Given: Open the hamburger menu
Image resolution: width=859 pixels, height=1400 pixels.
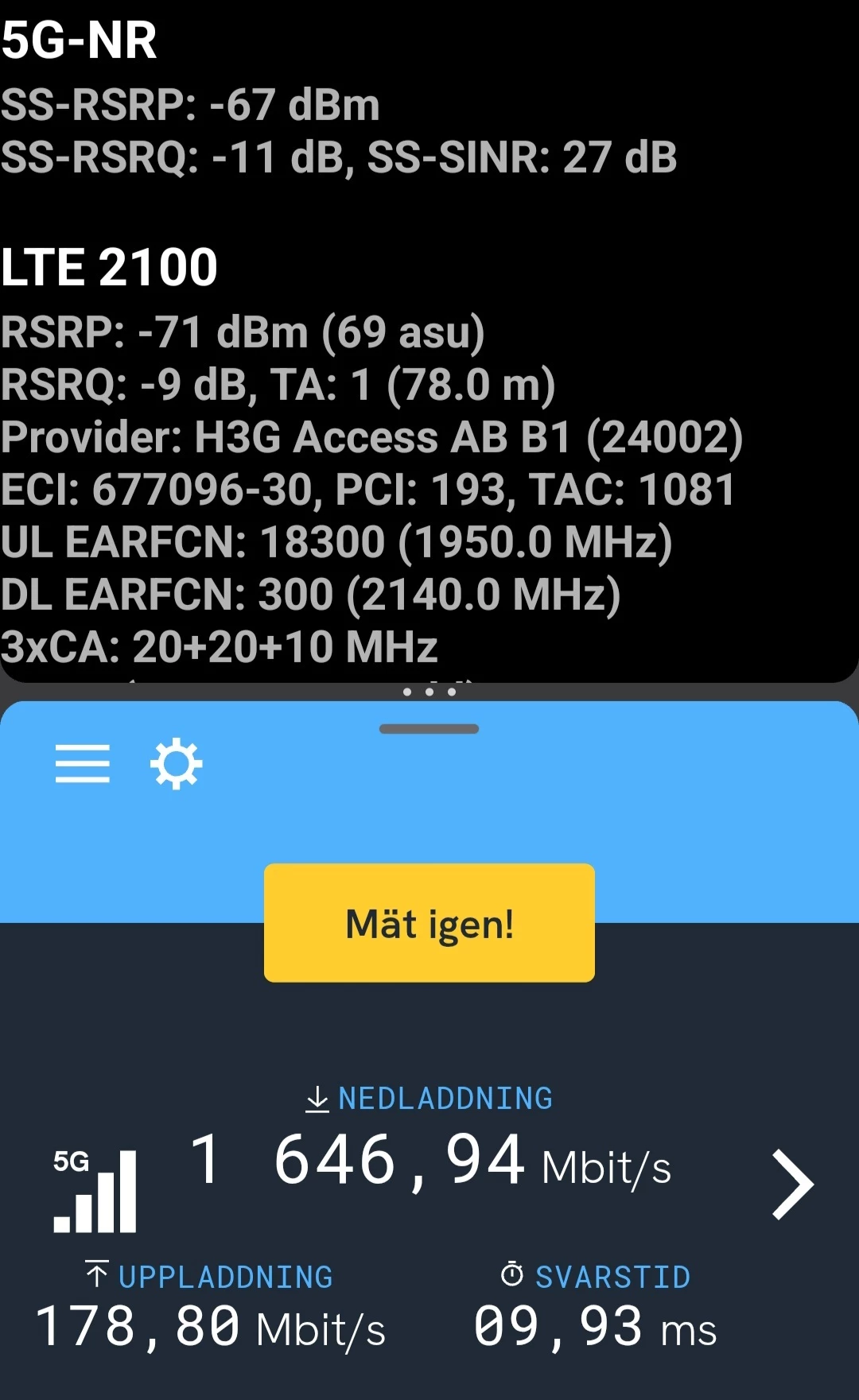Looking at the screenshot, I should pos(83,764).
